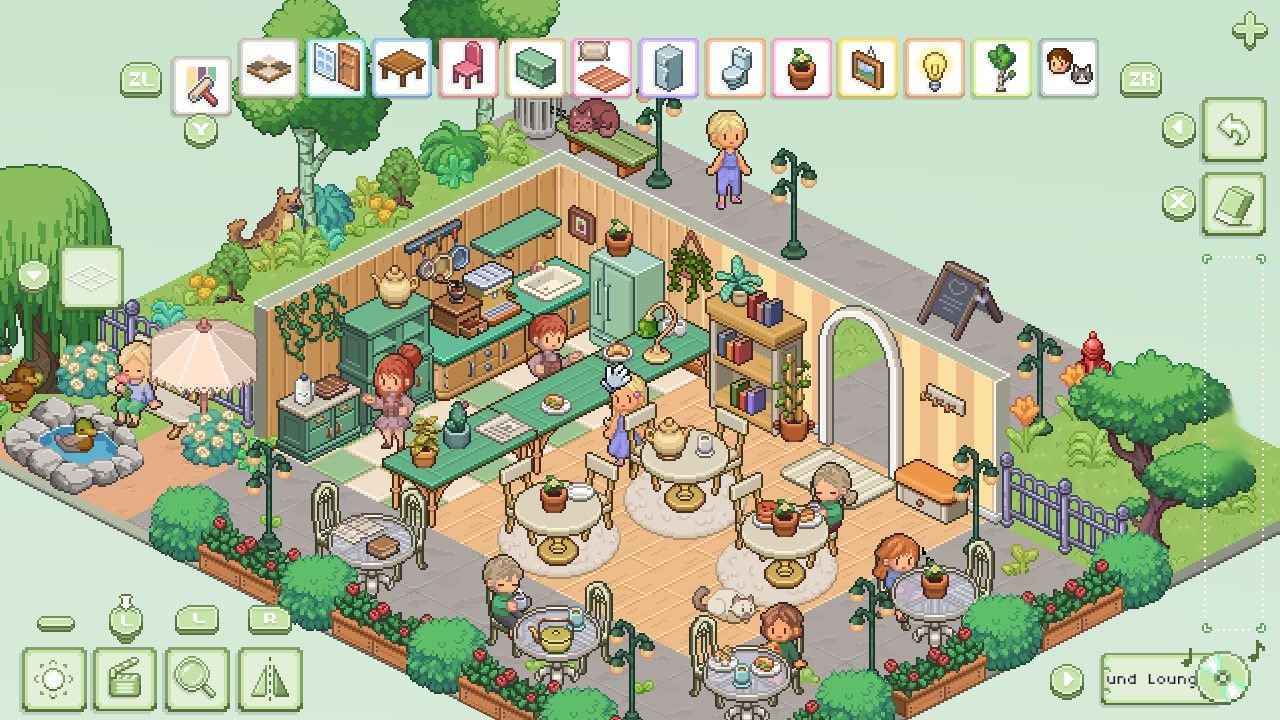Tap the sun brightness button
This screenshot has width=1280, height=720.
point(54,679)
